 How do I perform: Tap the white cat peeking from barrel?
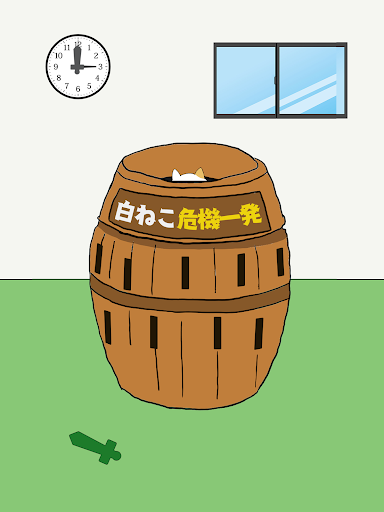189,175
